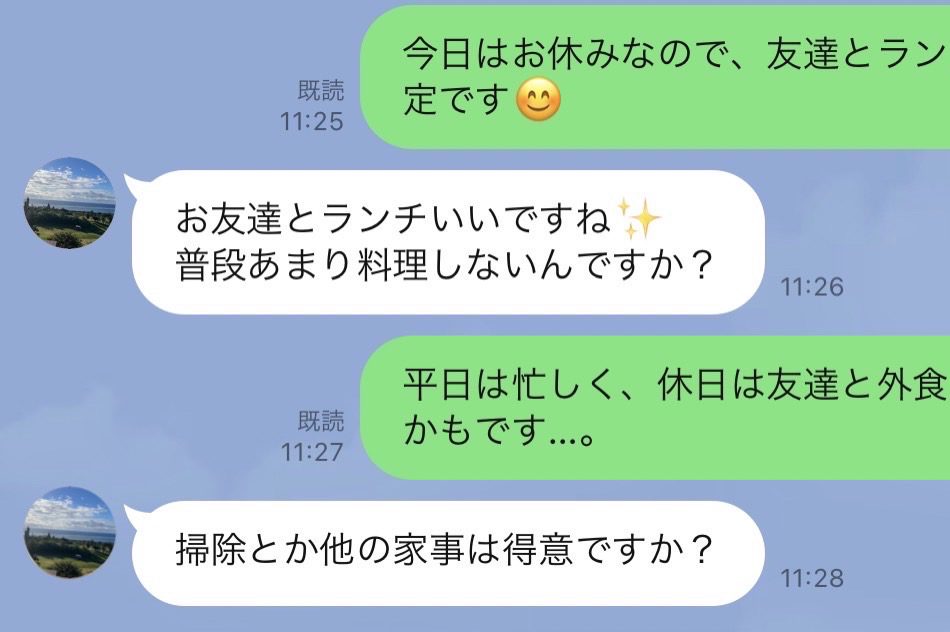Open sender's avatar beside お友達とランチいいですね message
This screenshot has height=632, width=950.
point(69,203)
